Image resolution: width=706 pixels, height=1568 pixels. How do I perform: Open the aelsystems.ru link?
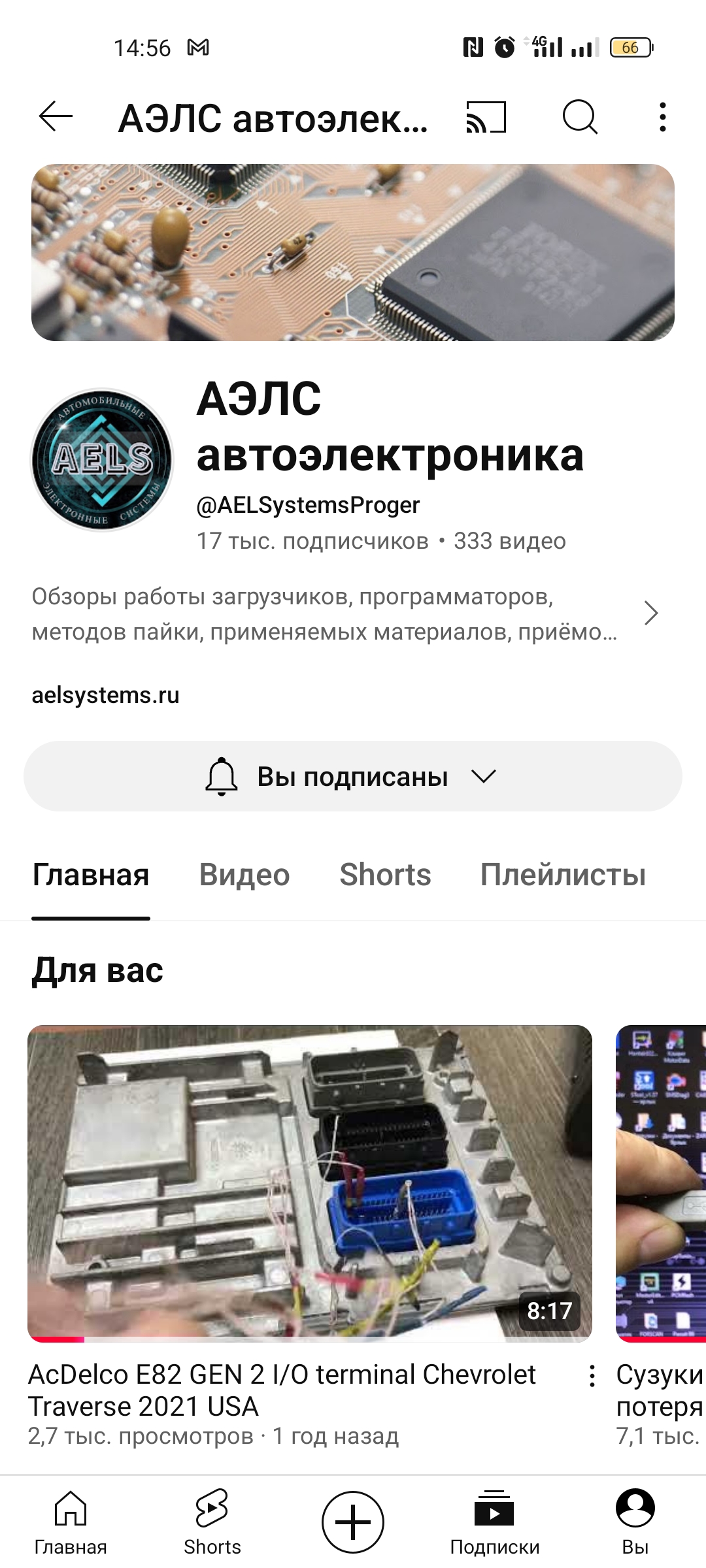pyautogui.click(x=105, y=695)
